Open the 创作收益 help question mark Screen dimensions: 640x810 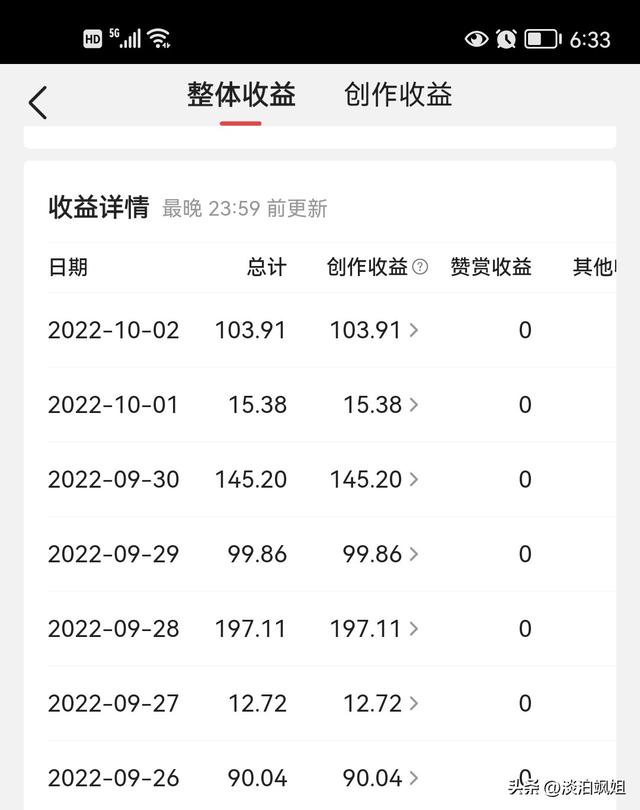(420, 267)
